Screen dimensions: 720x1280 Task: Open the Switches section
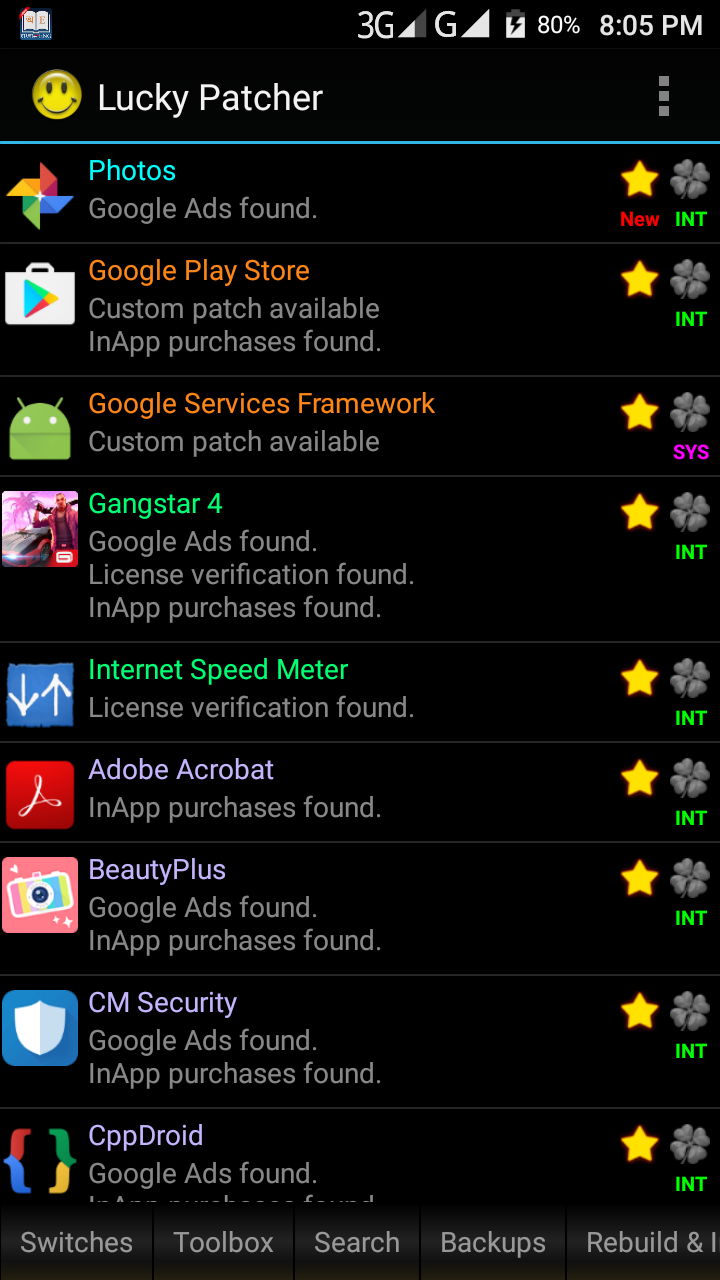[x=77, y=1242]
